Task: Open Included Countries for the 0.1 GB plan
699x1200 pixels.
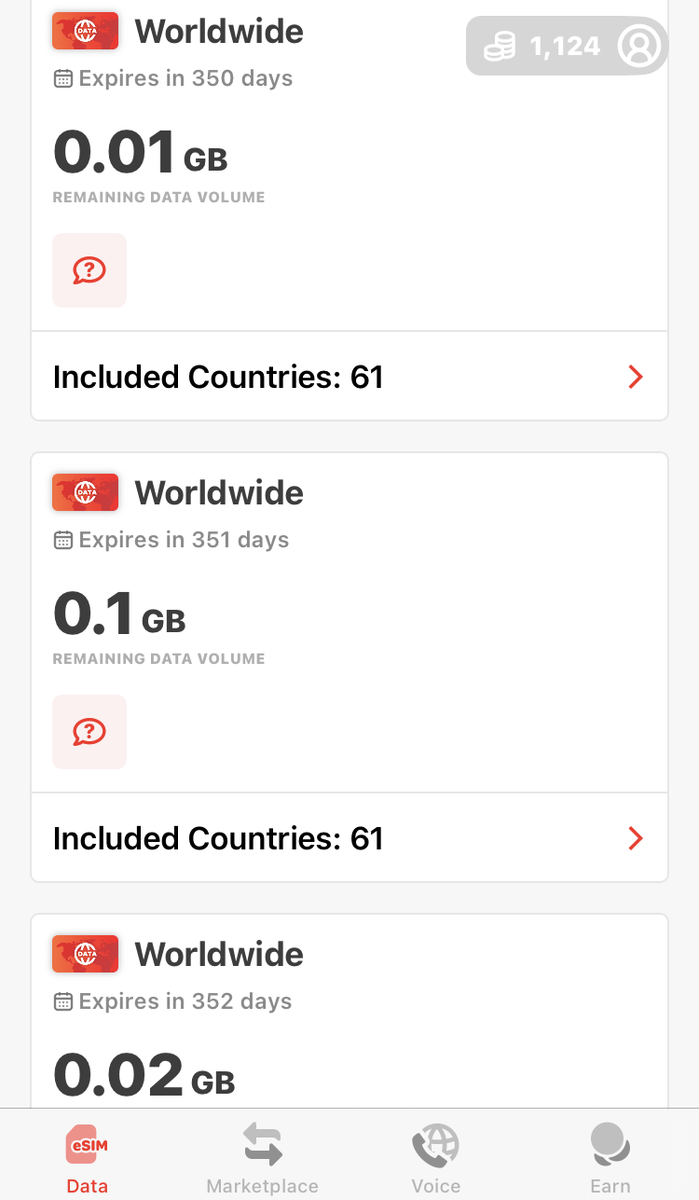Action: (x=350, y=838)
